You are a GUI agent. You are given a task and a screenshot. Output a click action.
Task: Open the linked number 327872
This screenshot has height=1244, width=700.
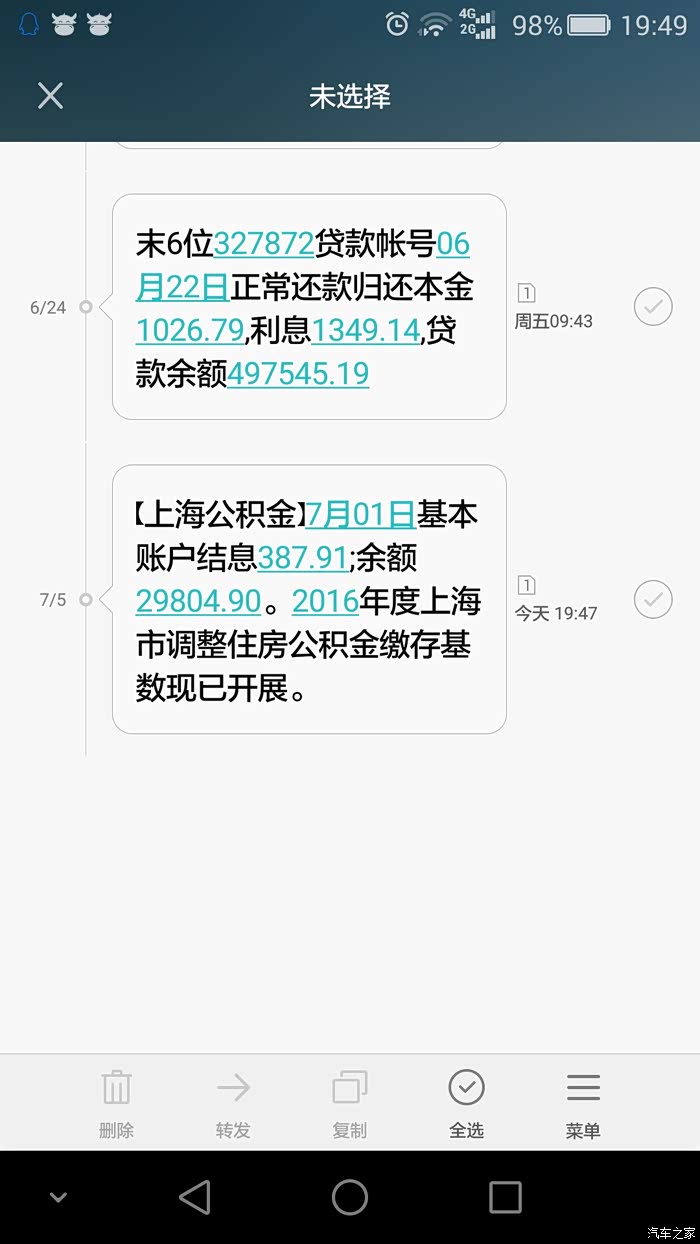[264, 243]
